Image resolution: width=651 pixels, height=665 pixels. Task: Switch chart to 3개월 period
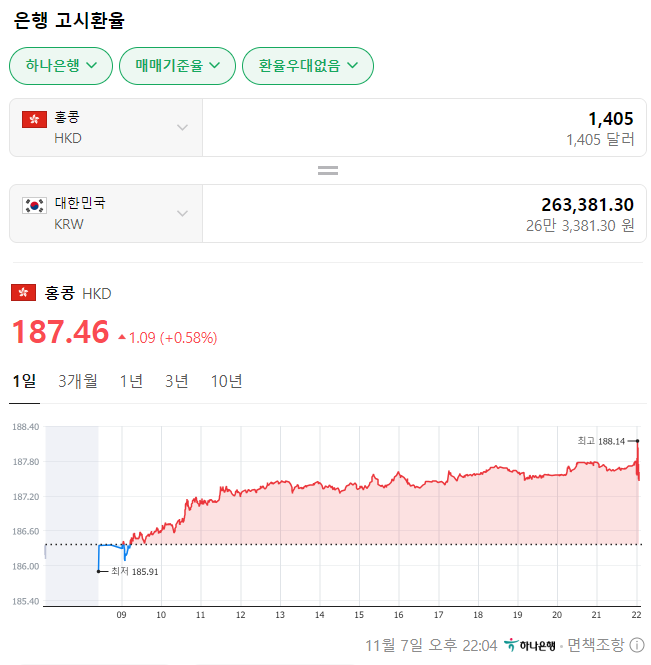coord(78,381)
